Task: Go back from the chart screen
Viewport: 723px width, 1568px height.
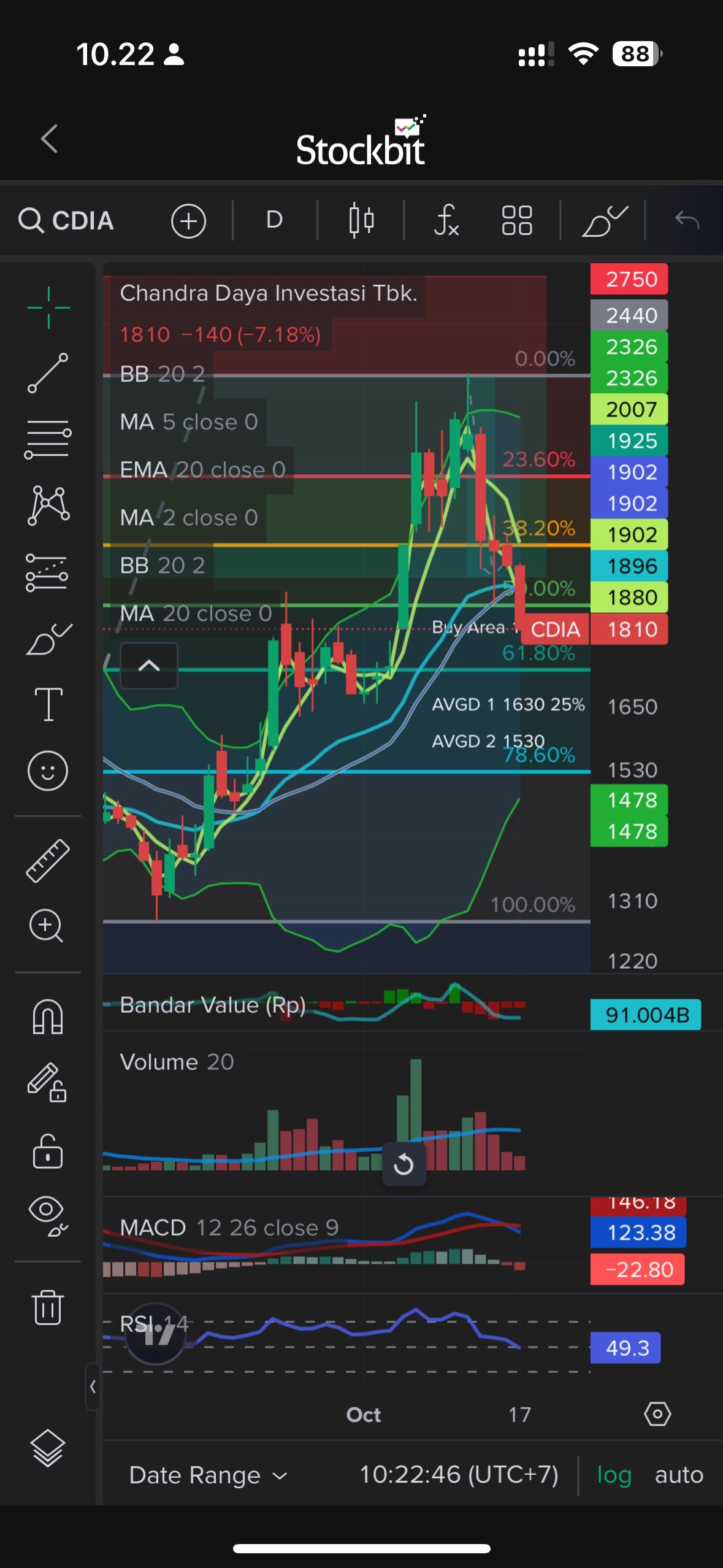Action: pyautogui.click(x=50, y=139)
